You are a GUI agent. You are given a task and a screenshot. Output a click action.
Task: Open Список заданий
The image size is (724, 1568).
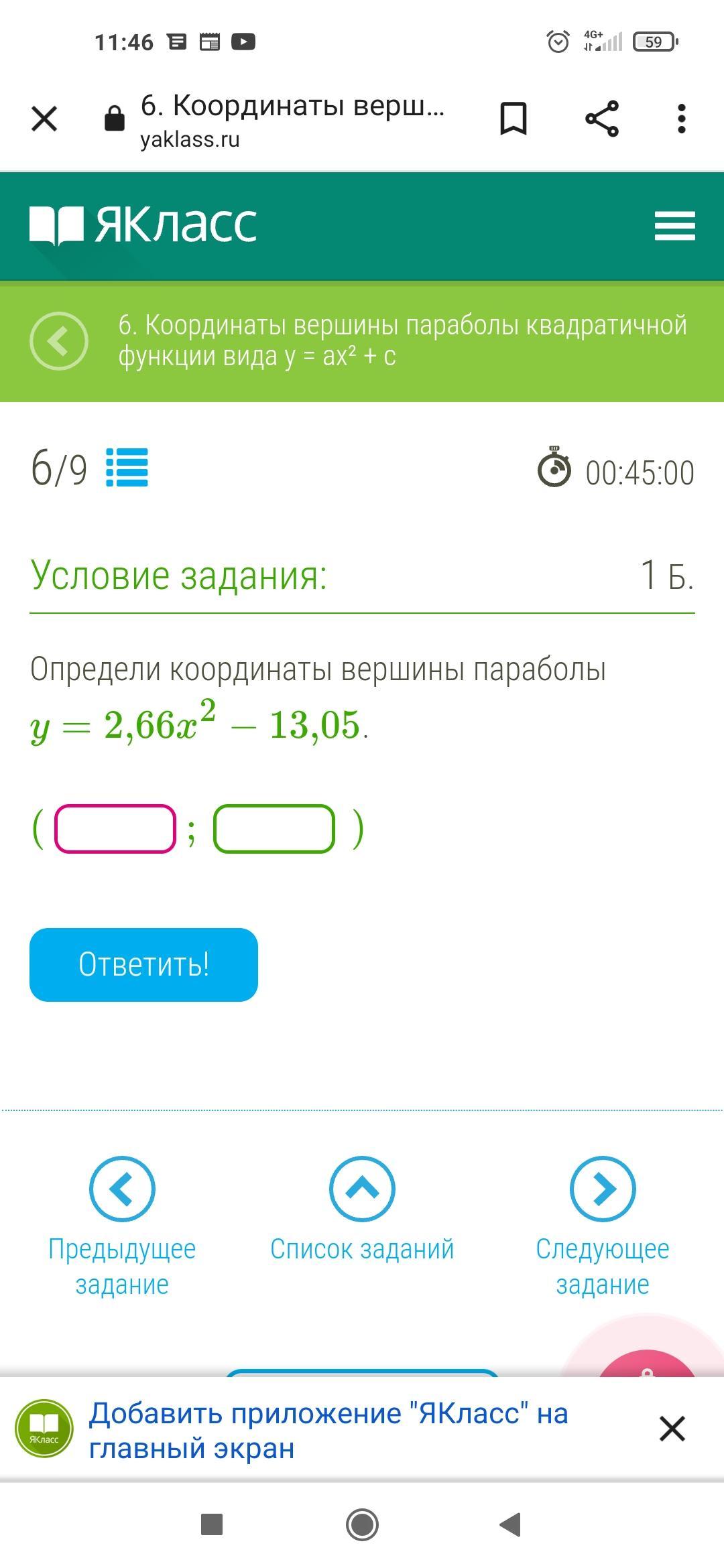click(362, 1210)
